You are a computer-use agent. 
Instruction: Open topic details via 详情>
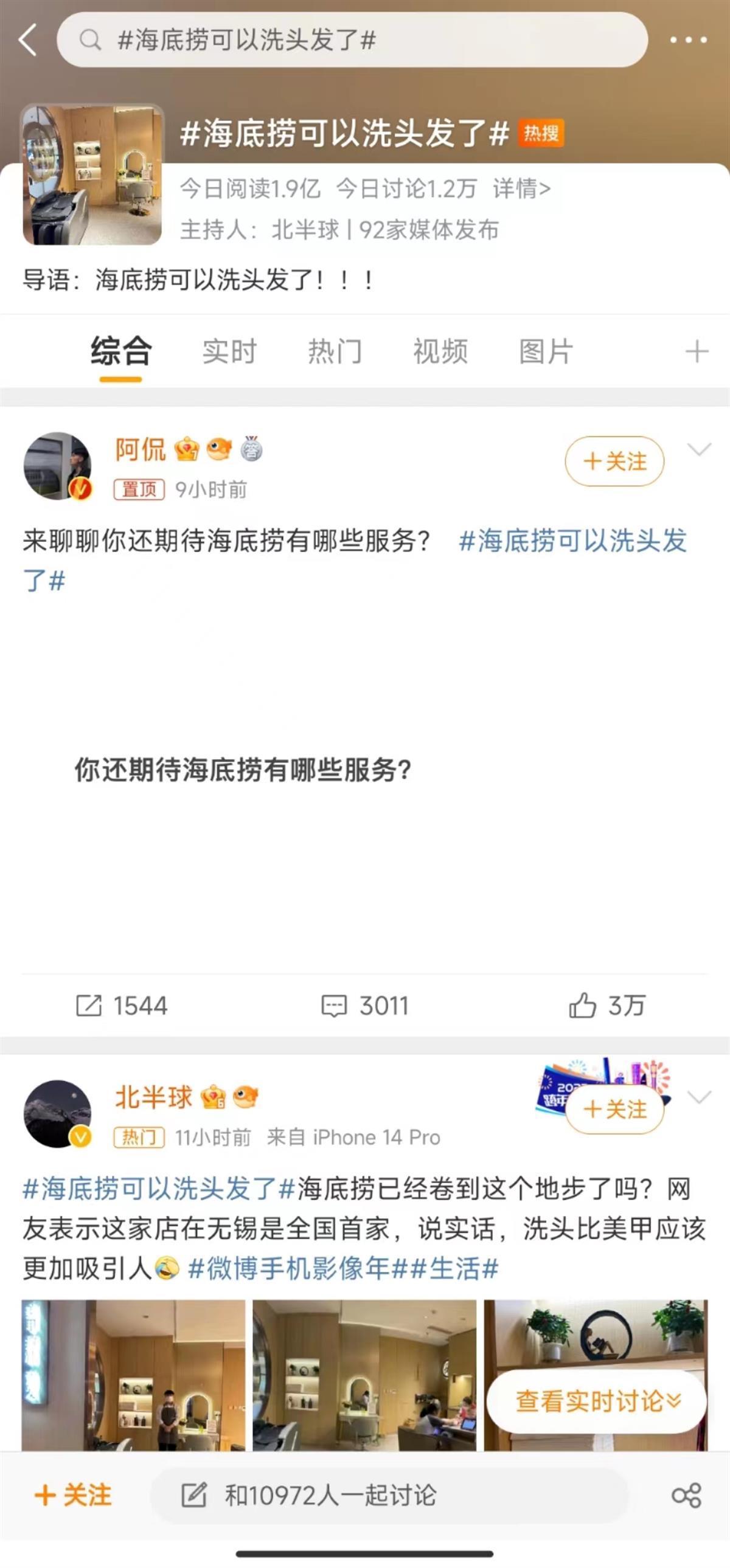click(x=521, y=188)
